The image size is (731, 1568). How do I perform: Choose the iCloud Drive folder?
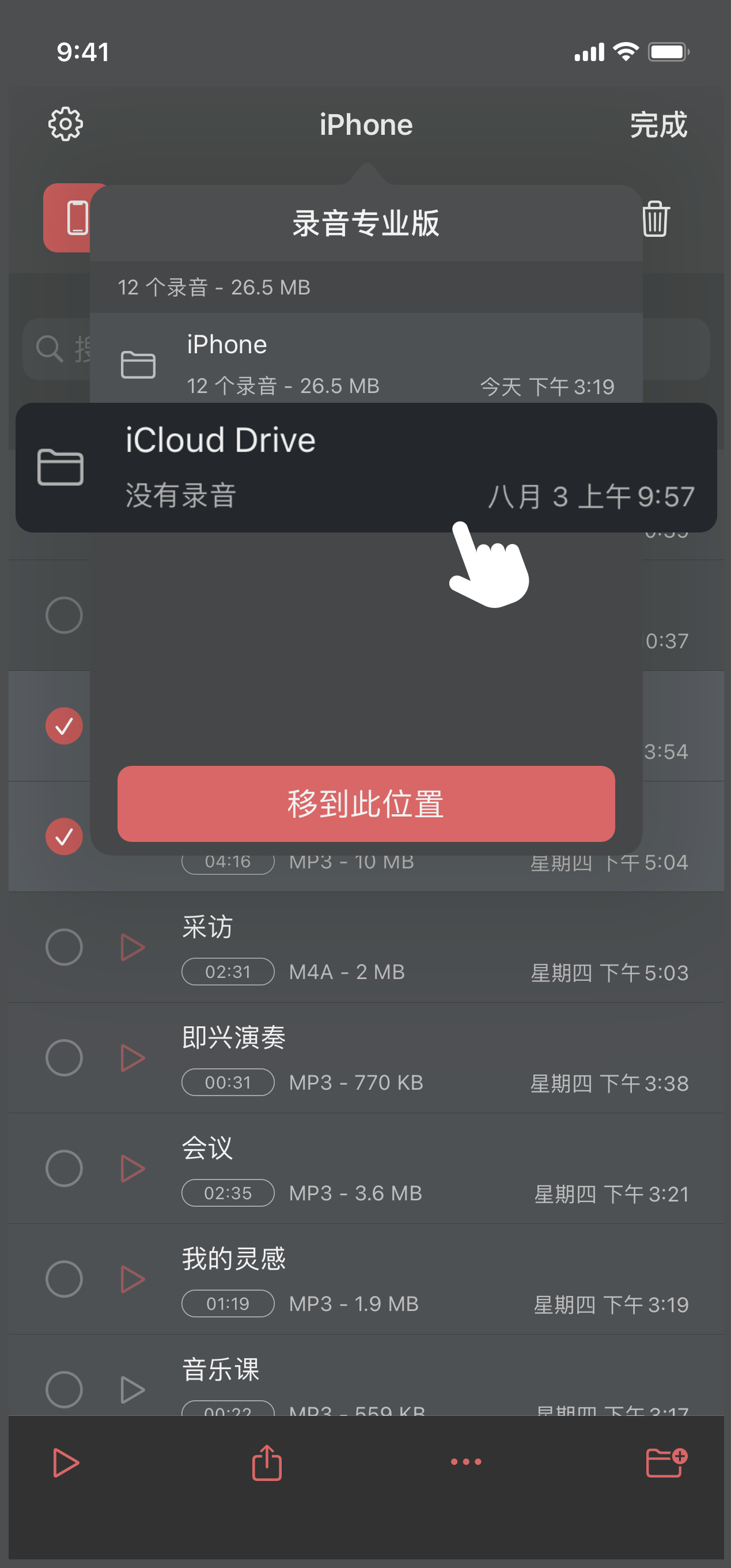[x=365, y=467]
